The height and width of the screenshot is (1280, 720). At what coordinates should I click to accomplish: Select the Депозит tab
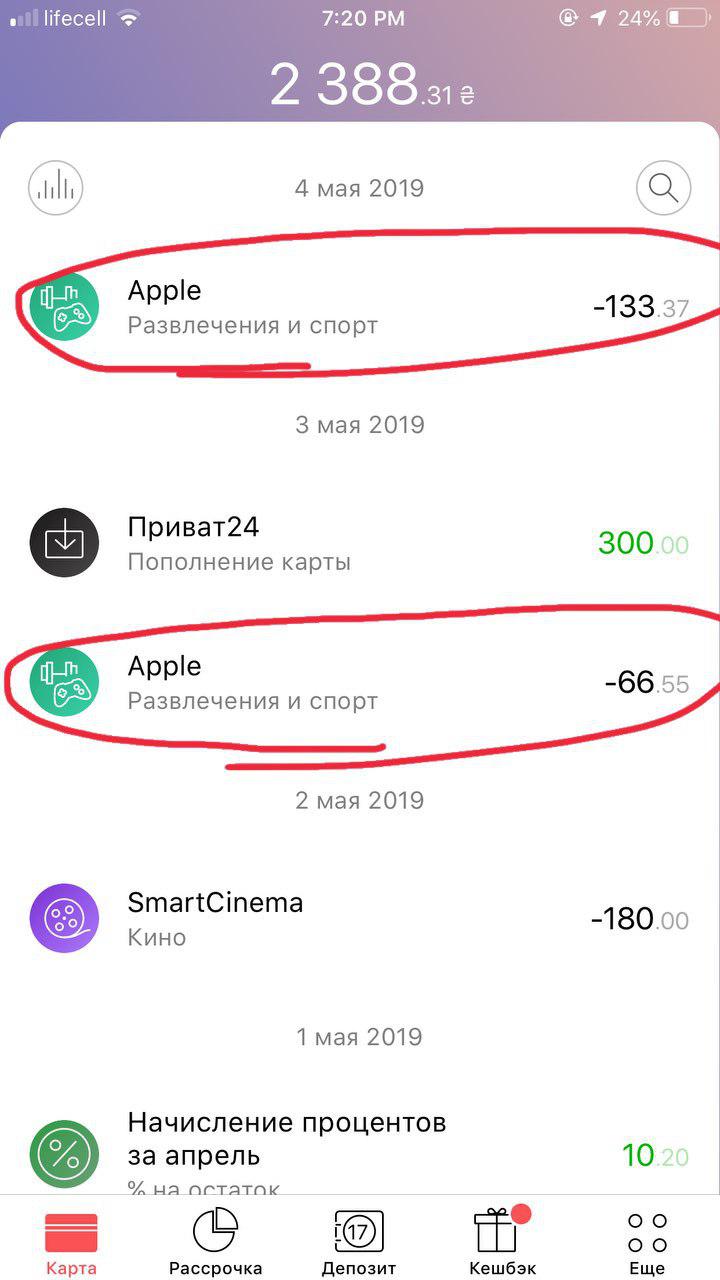pyautogui.click(x=359, y=1243)
